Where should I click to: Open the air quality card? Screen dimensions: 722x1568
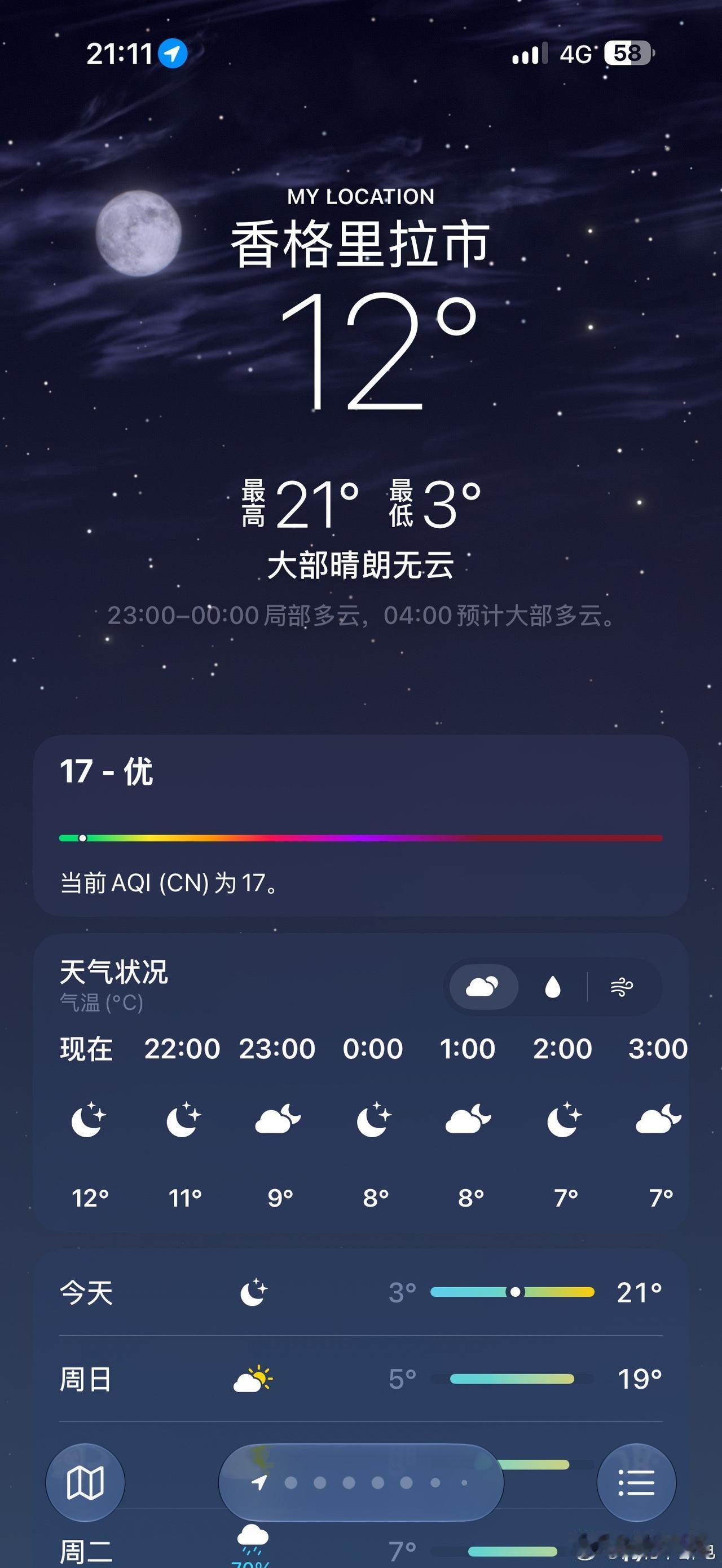pos(361,825)
